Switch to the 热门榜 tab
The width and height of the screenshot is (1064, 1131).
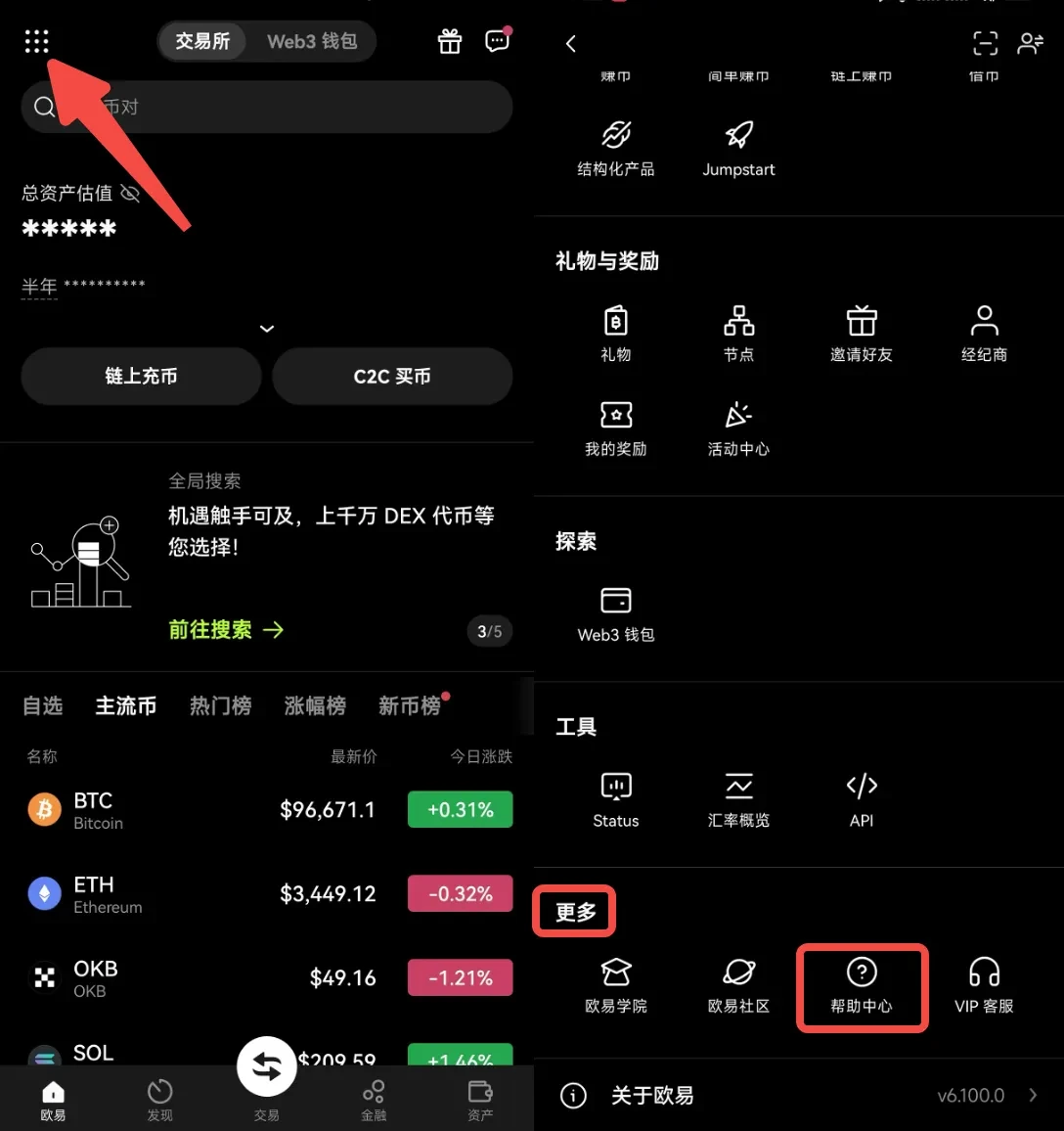tap(220, 705)
